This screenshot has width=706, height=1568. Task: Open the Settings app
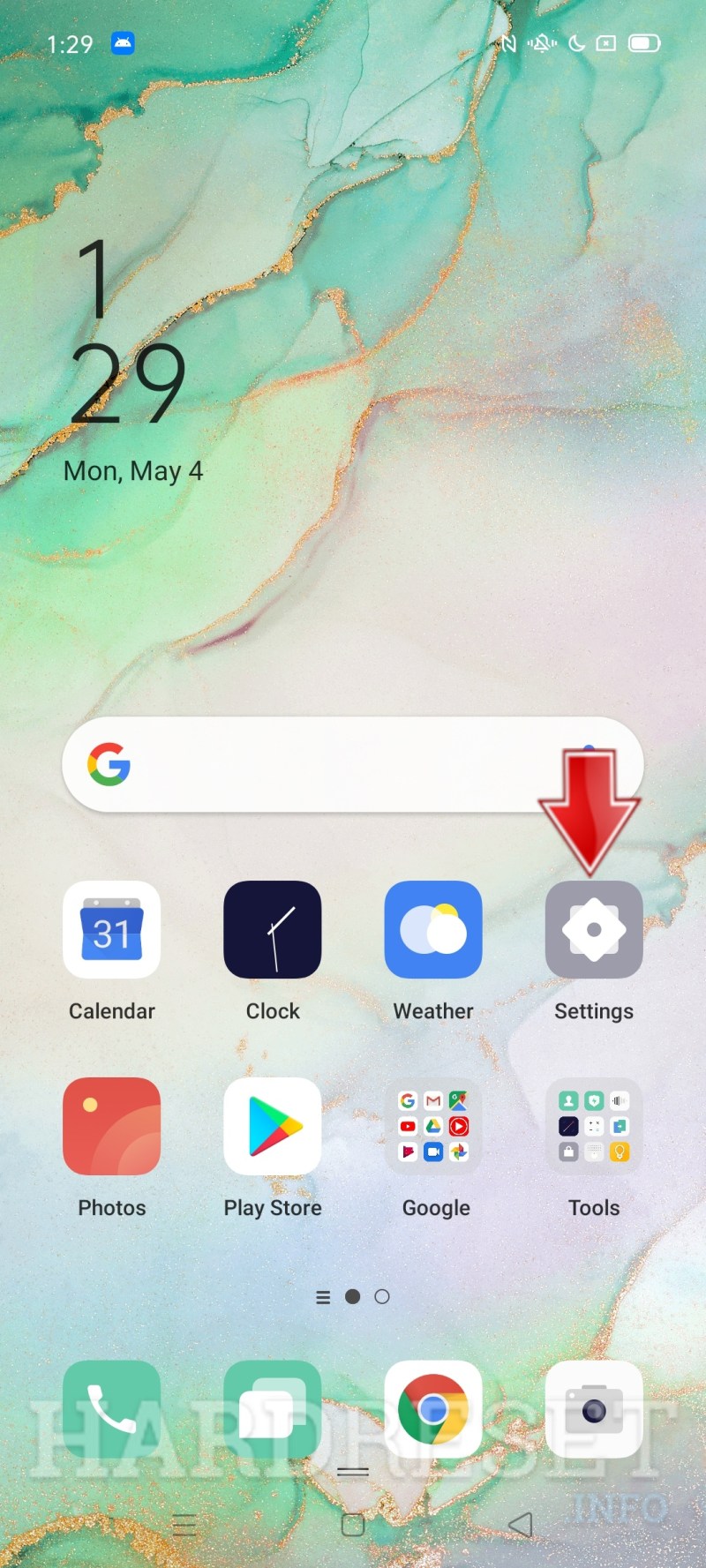point(593,930)
